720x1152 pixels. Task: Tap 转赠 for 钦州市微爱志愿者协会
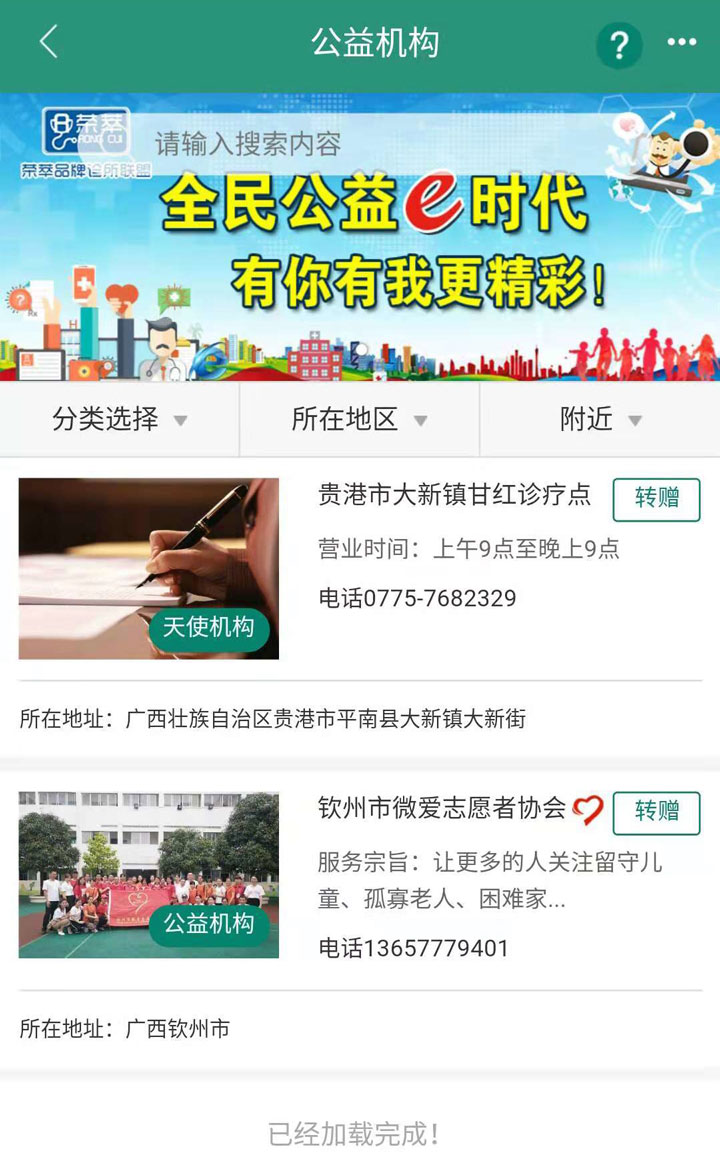point(656,810)
